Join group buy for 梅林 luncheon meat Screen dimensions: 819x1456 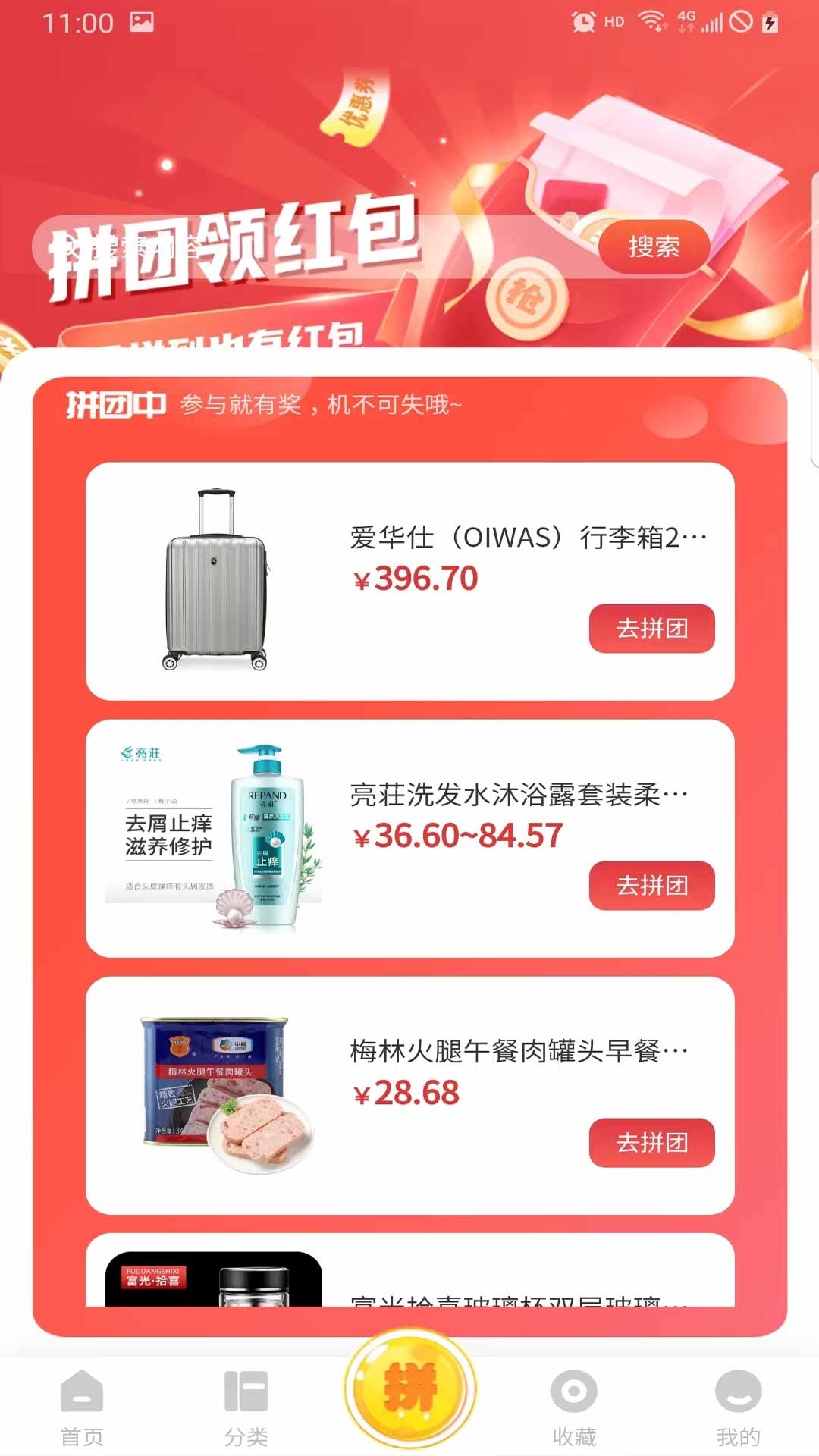tap(651, 1142)
